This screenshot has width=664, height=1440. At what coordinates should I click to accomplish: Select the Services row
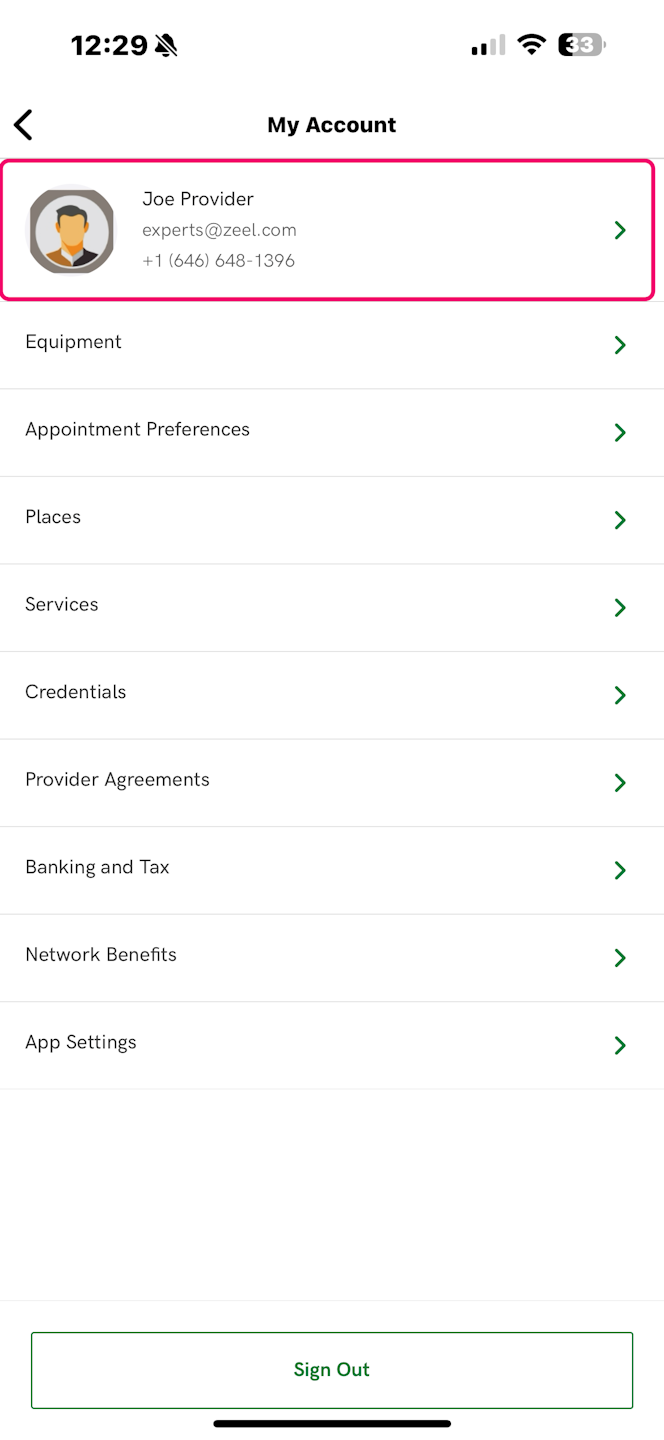point(332,606)
